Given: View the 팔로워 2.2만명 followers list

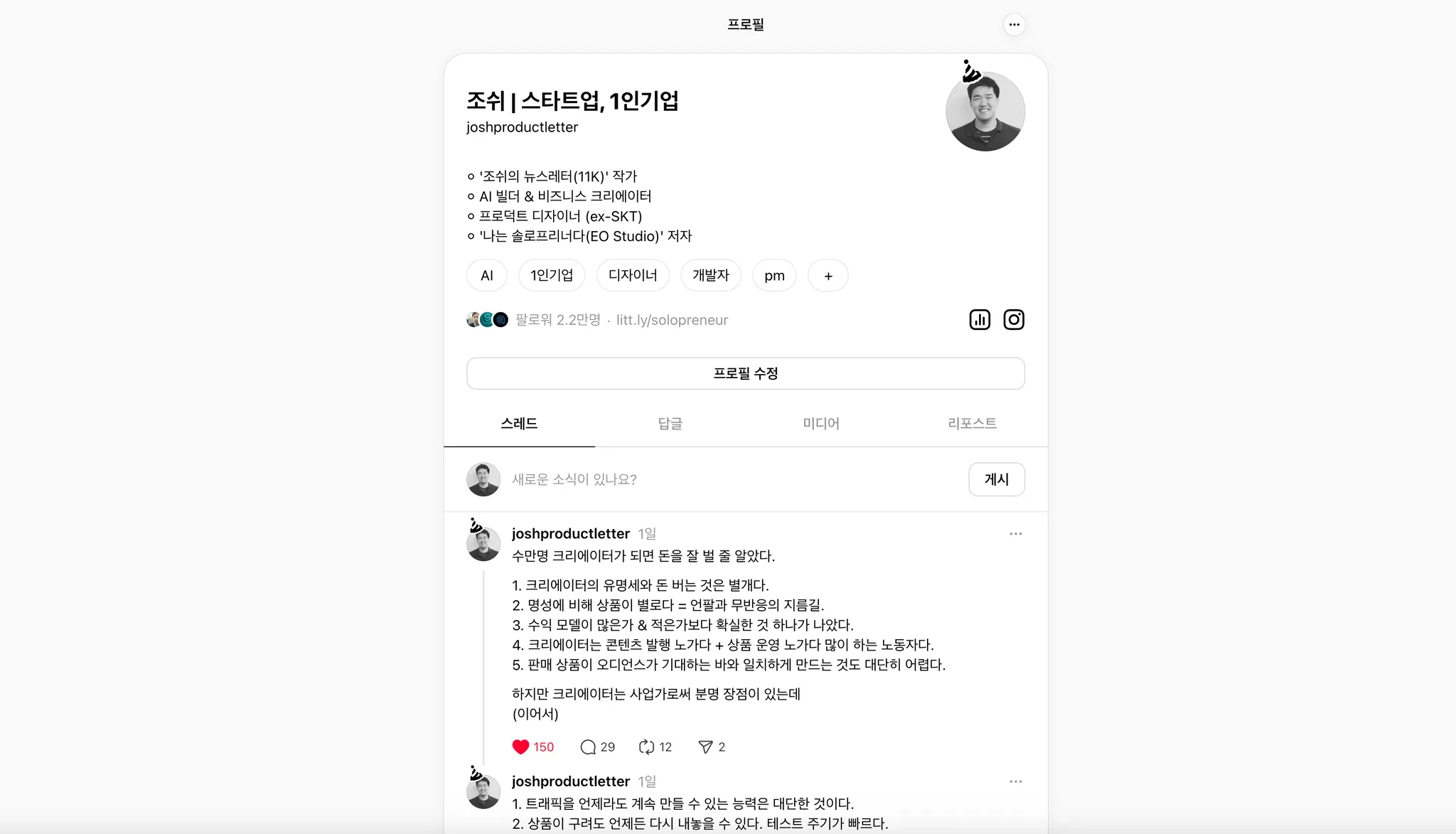Looking at the screenshot, I should (x=557, y=320).
